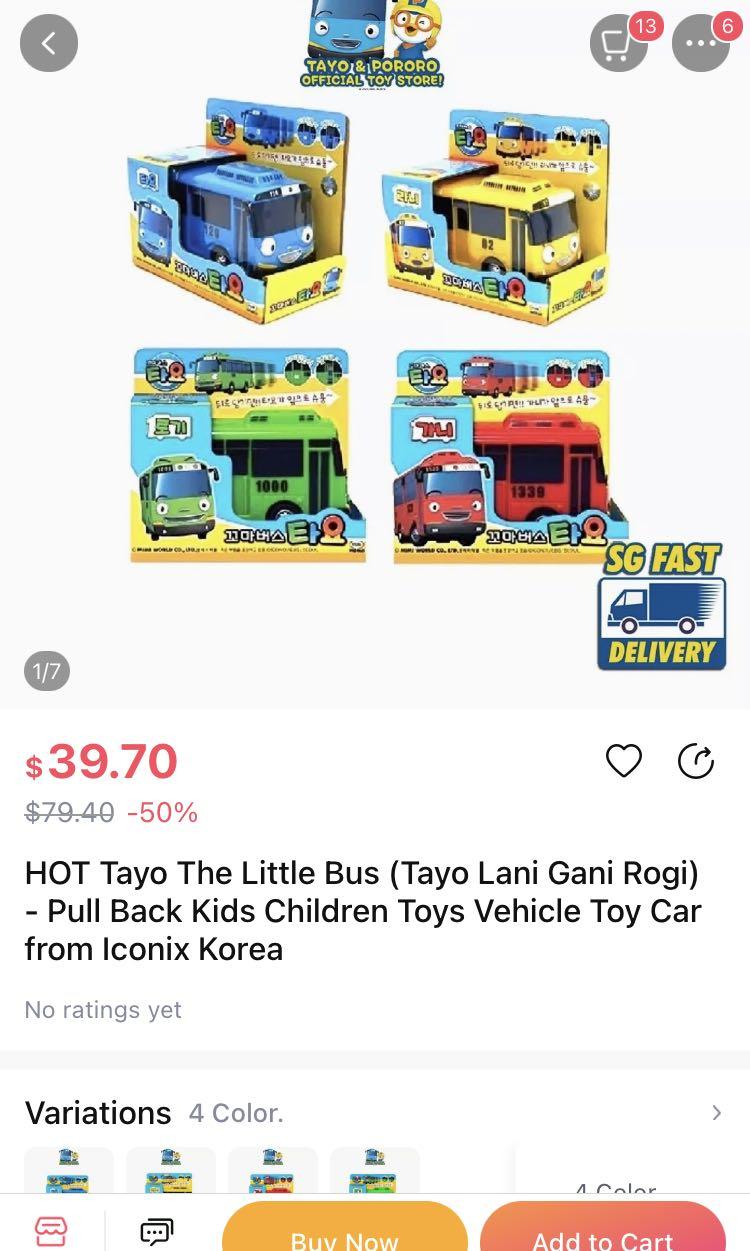Tap the No ratings yet label
The width and height of the screenshot is (750, 1251).
click(x=102, y=1010)
